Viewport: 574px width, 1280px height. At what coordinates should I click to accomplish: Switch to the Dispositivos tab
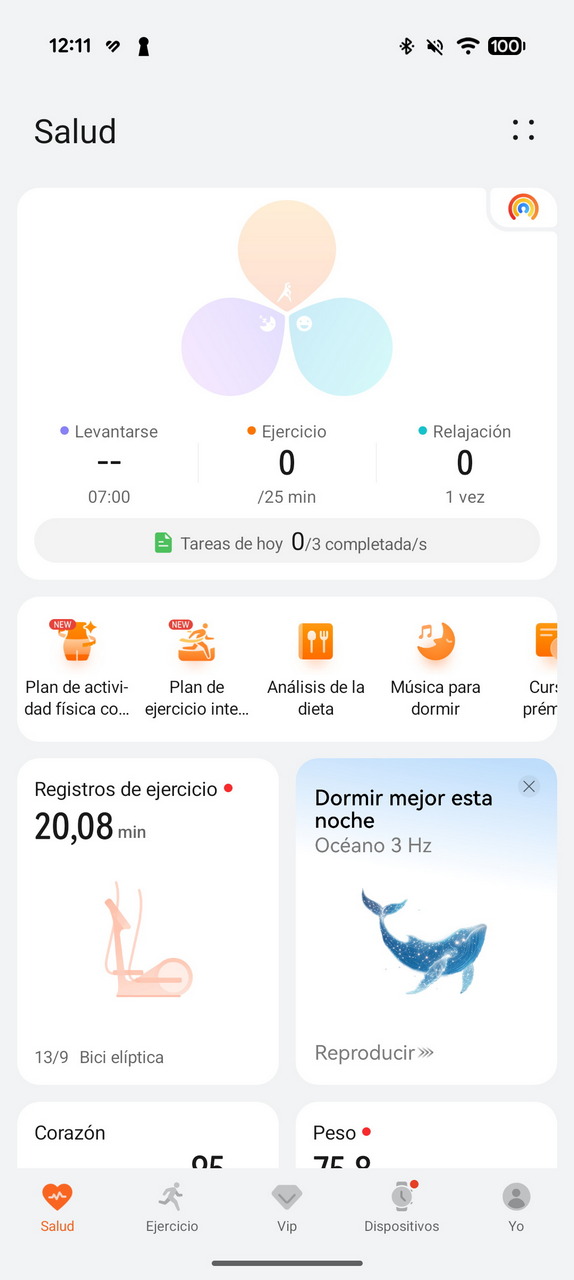402,1207
